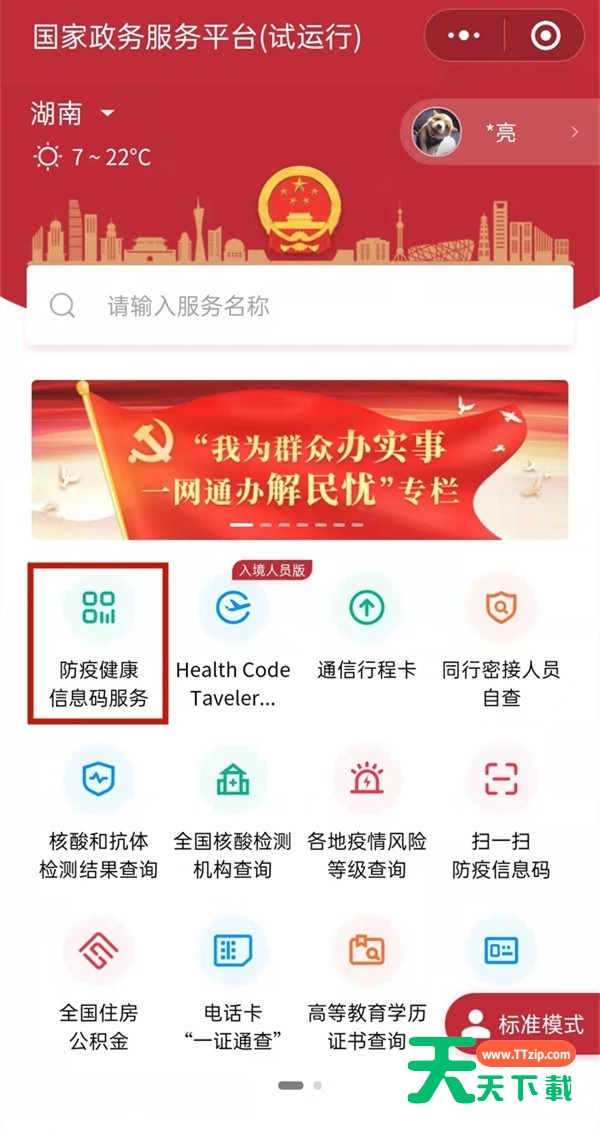600x1130 pixels.
Task: Open 全国住房公积金
Action: (x=98, y=984)
